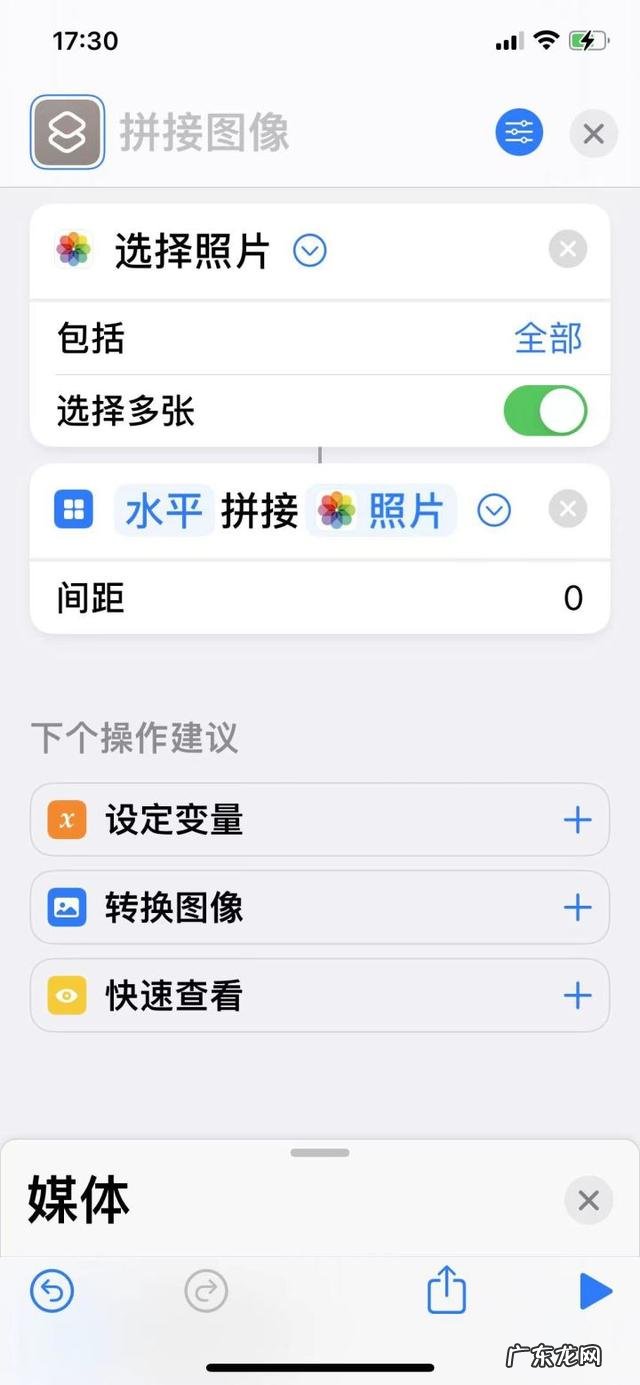640x1385 pixels.
Task: Collapse the 选择照片 action
Action: point(310,250)
